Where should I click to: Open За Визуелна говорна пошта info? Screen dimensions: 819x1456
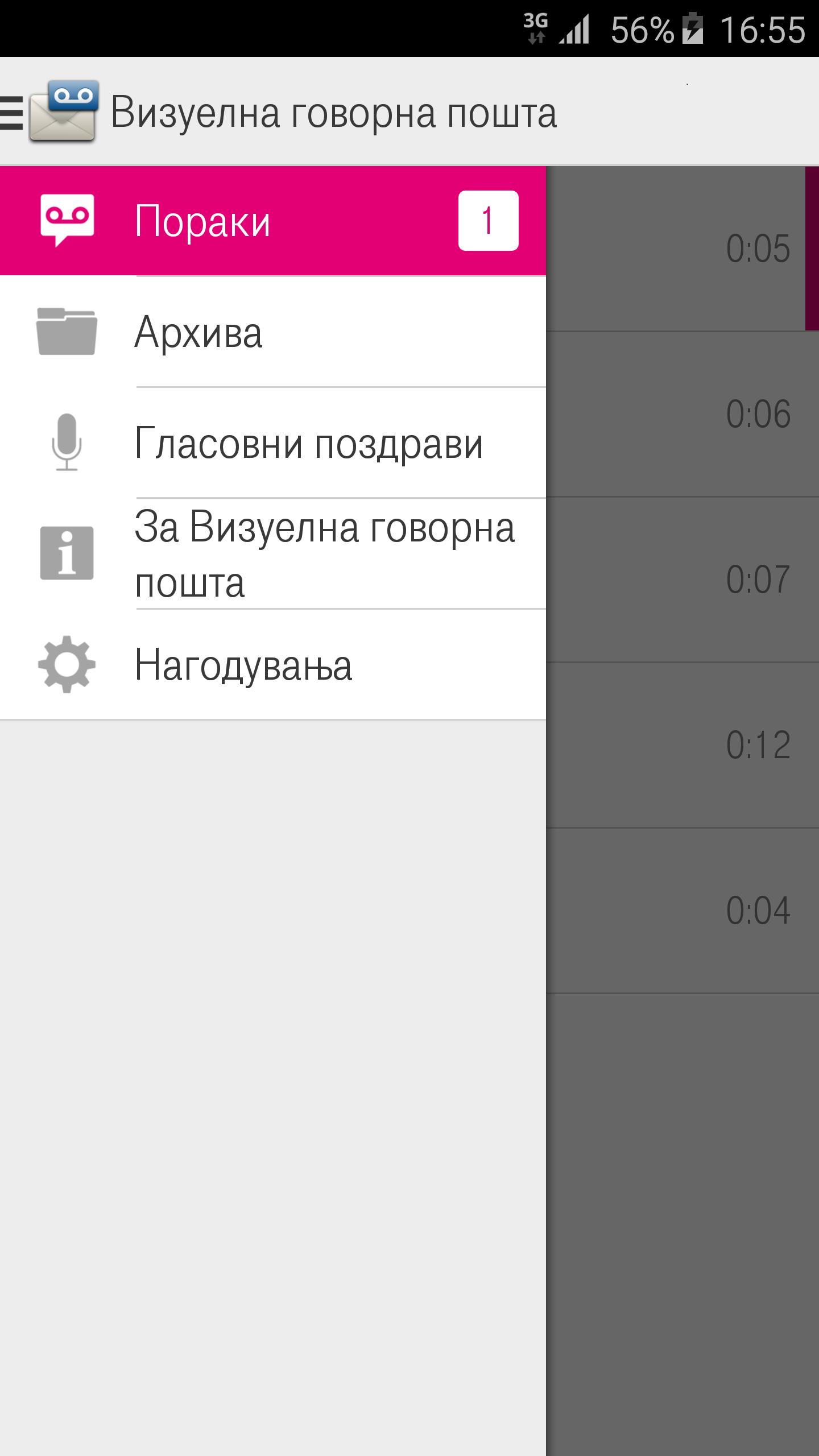pyautogui.click(x=272, y=554)
